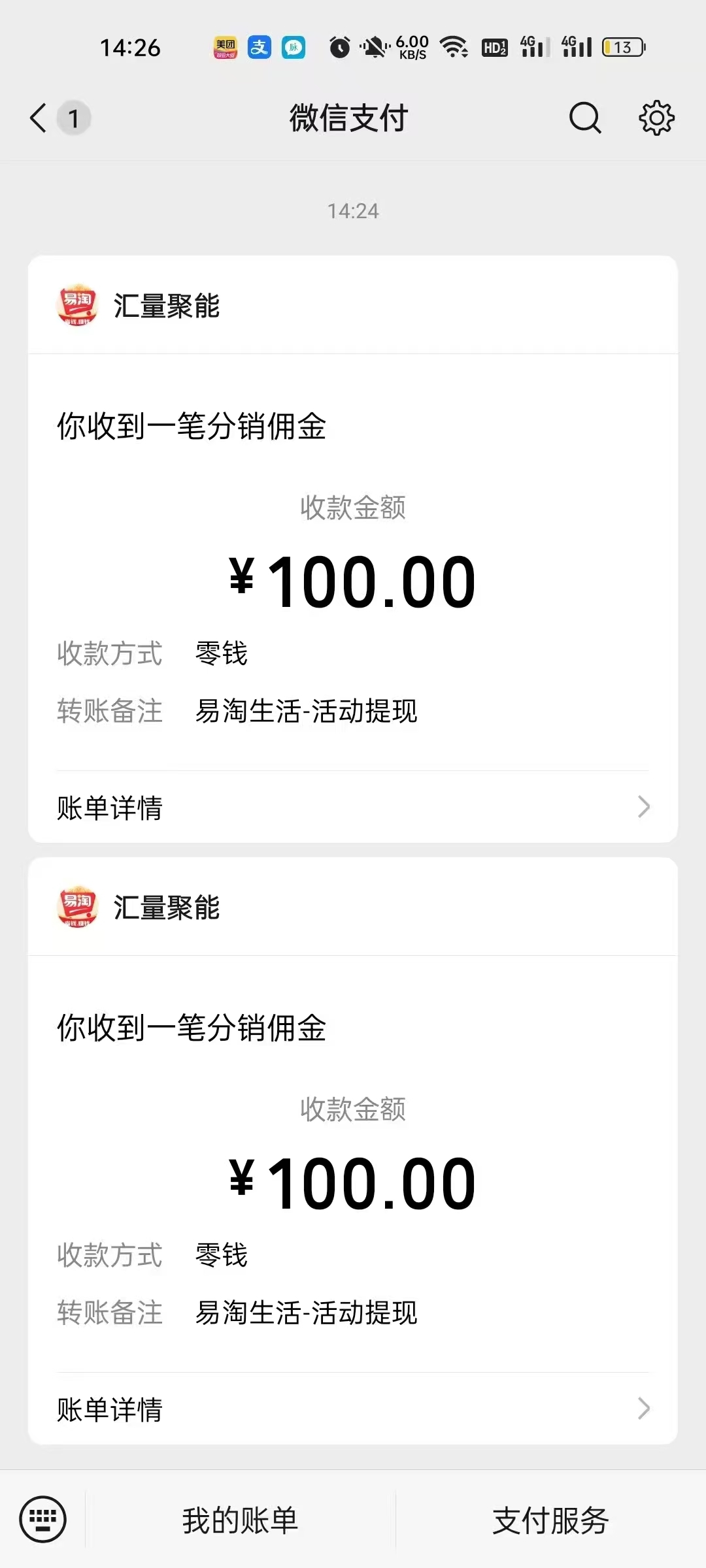
Task: Open the search magnifier icon
Action: [x=585, y=118]
